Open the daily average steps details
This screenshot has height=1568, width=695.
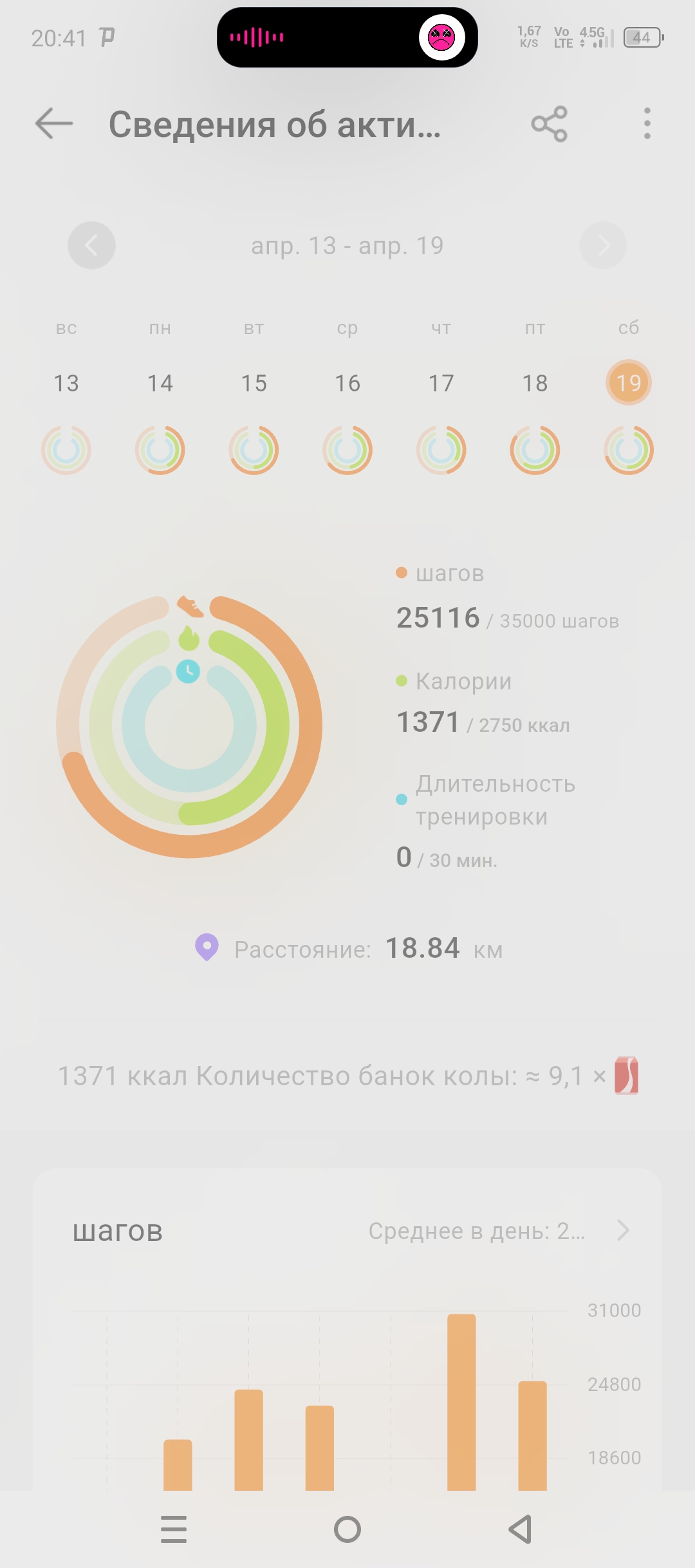click(x=499, y=1231)
